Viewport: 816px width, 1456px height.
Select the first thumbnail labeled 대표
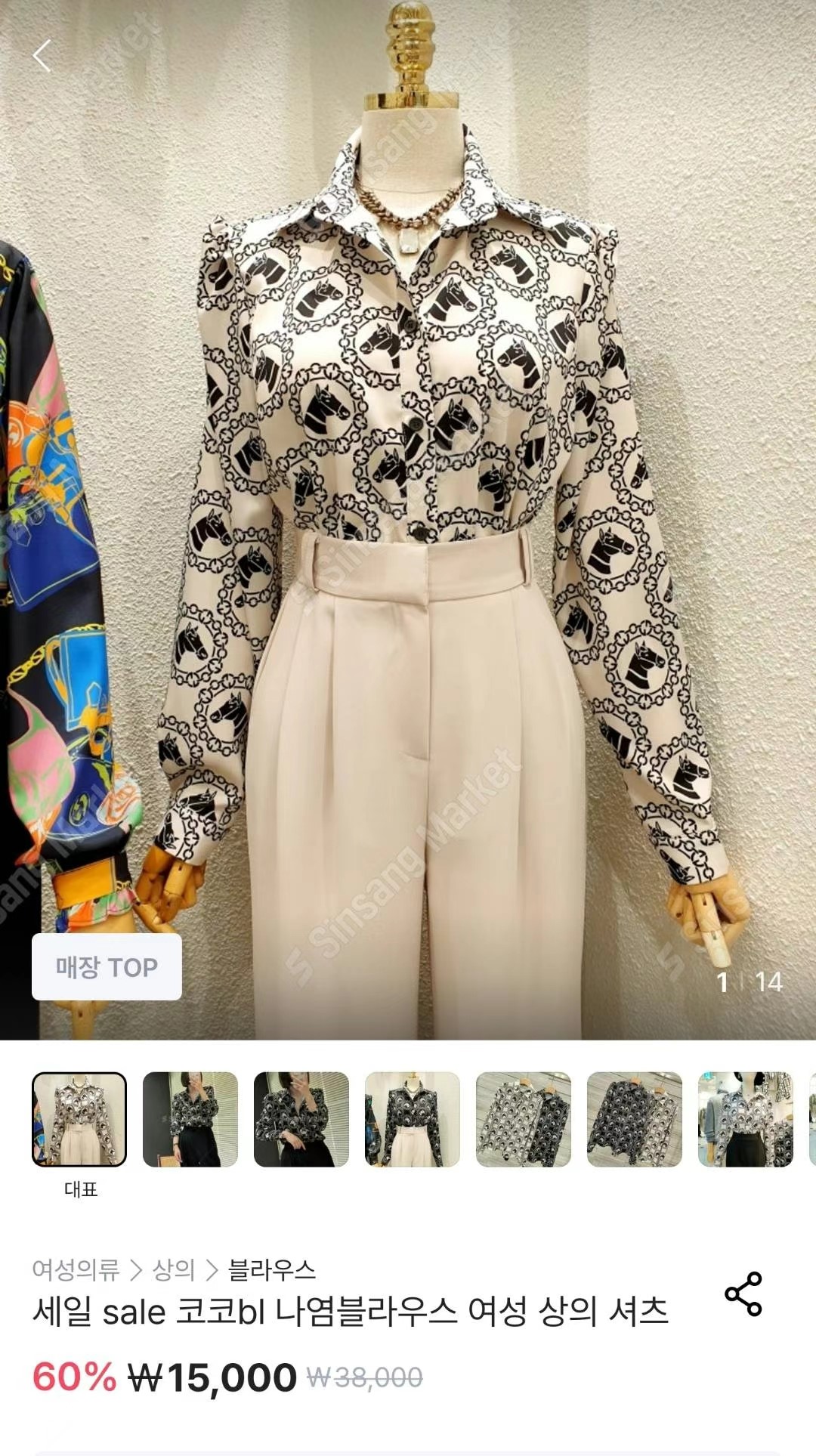click(79, 1119)
